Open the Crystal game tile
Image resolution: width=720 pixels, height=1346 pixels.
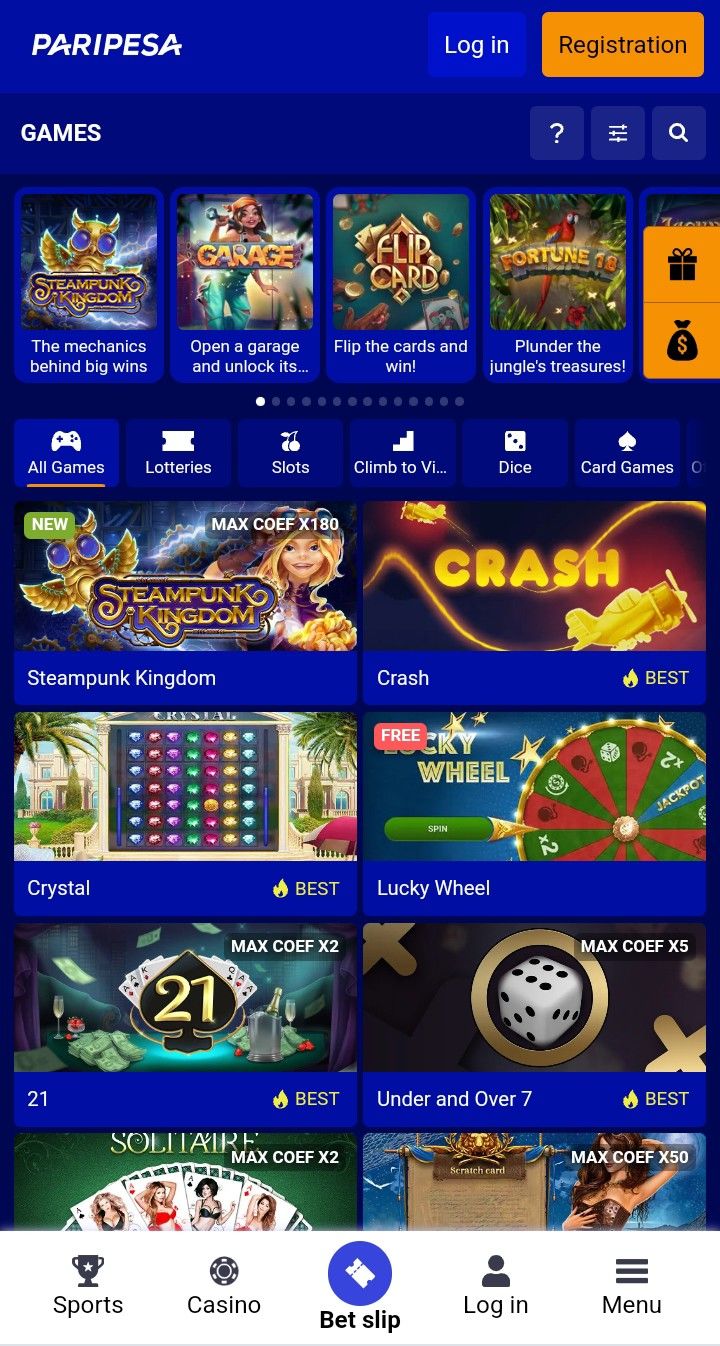(185, 813)
